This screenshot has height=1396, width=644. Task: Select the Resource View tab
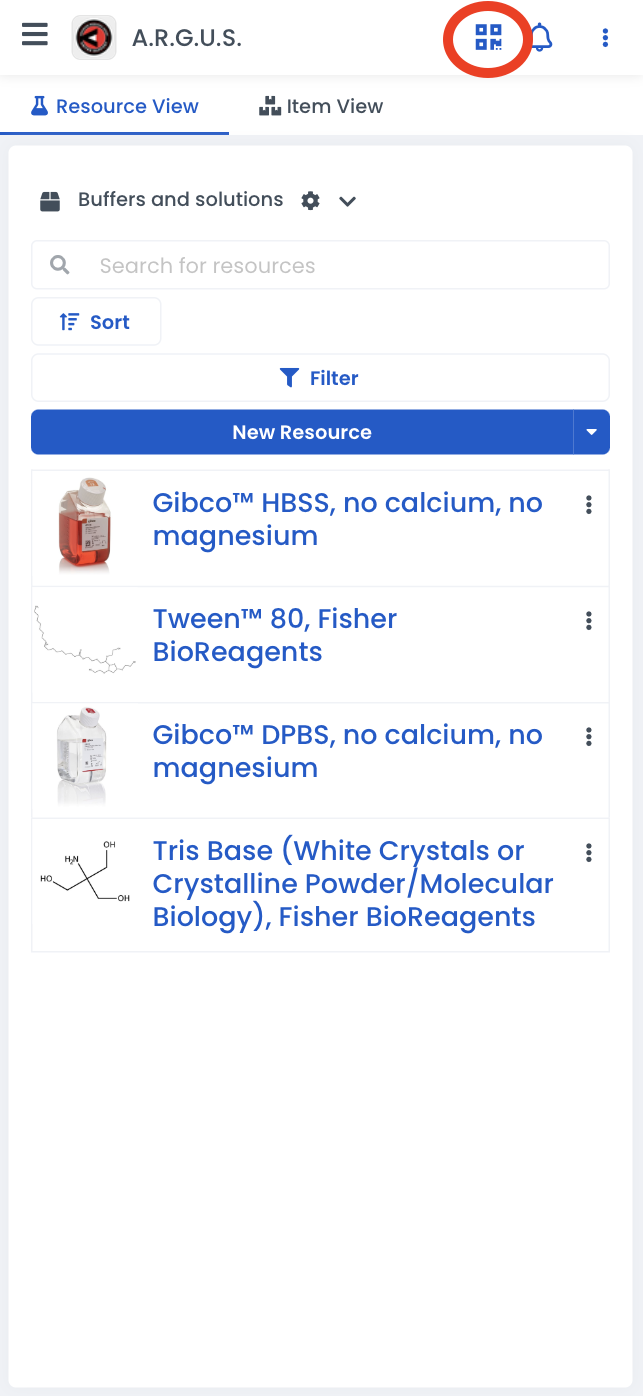click(x=115, y=106)
